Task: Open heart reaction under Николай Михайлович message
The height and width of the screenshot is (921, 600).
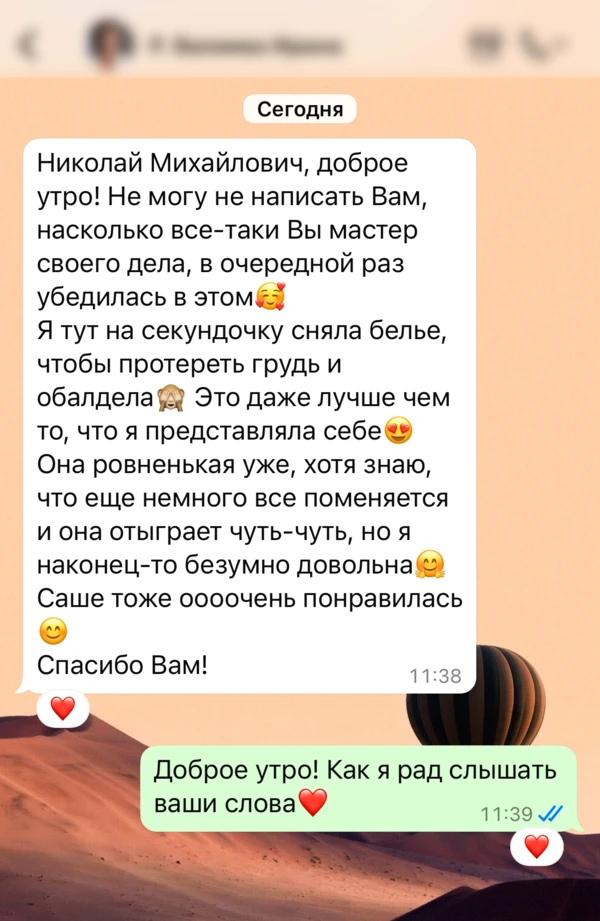Action: coord(62,709)
